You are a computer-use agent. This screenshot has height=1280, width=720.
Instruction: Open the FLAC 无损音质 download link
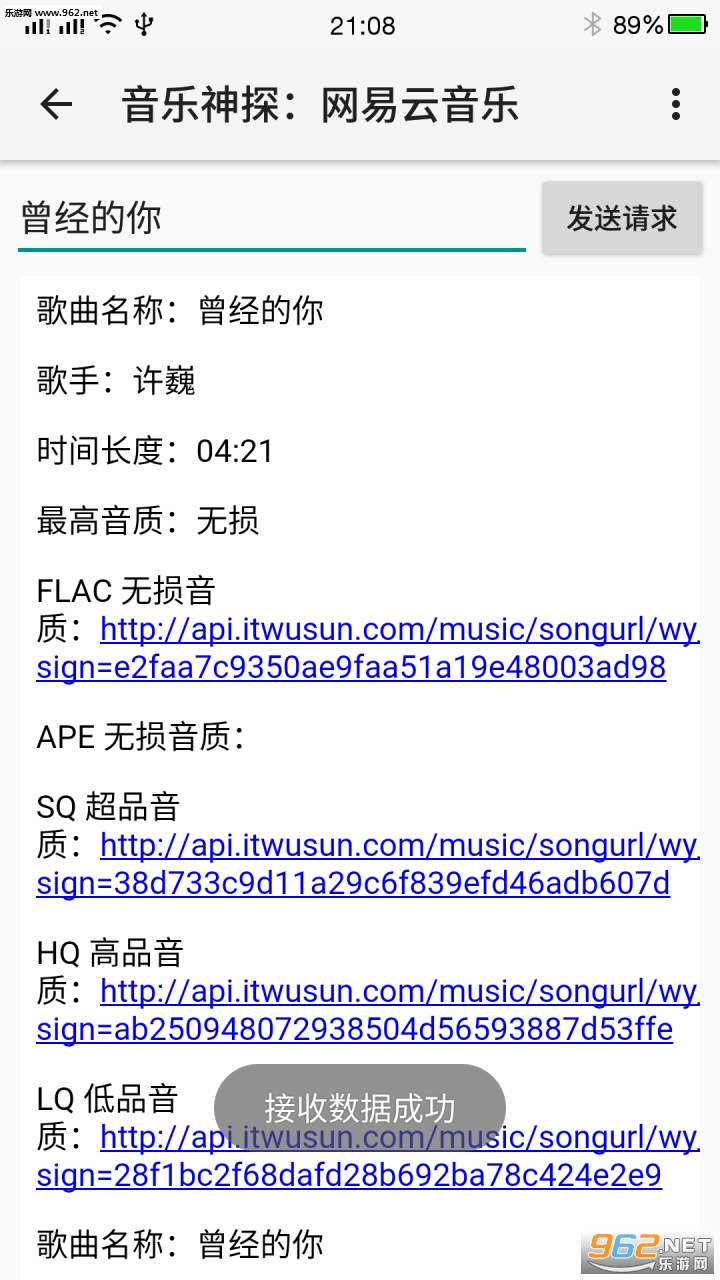pos(398,631)
